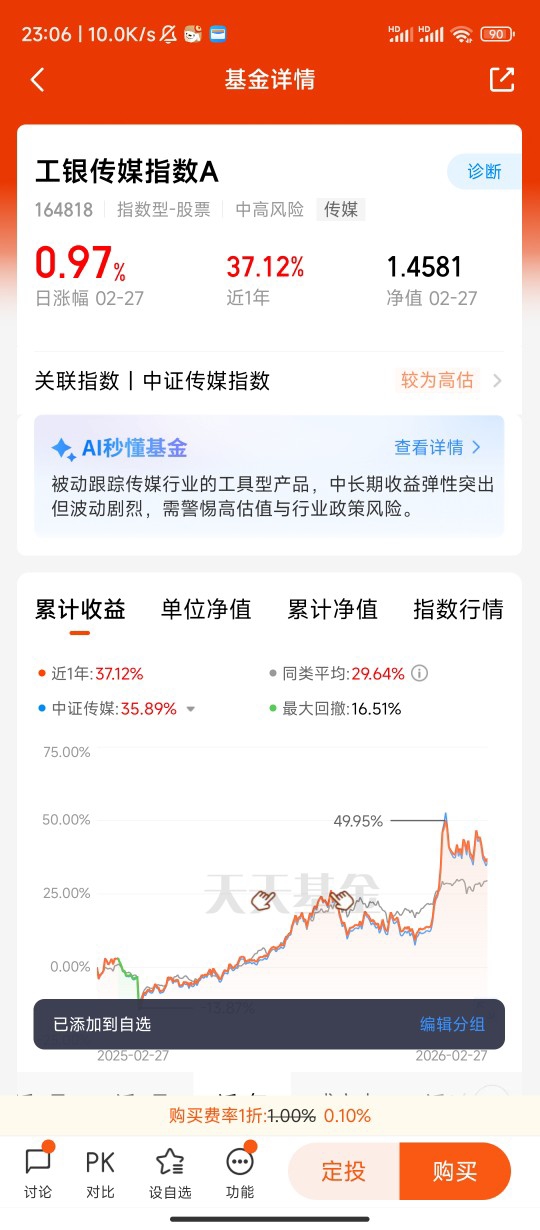Viewport: 540px width, 1230px height.
Task: Tap 编辑分组 in the toast
Action: coord(452,1024)
